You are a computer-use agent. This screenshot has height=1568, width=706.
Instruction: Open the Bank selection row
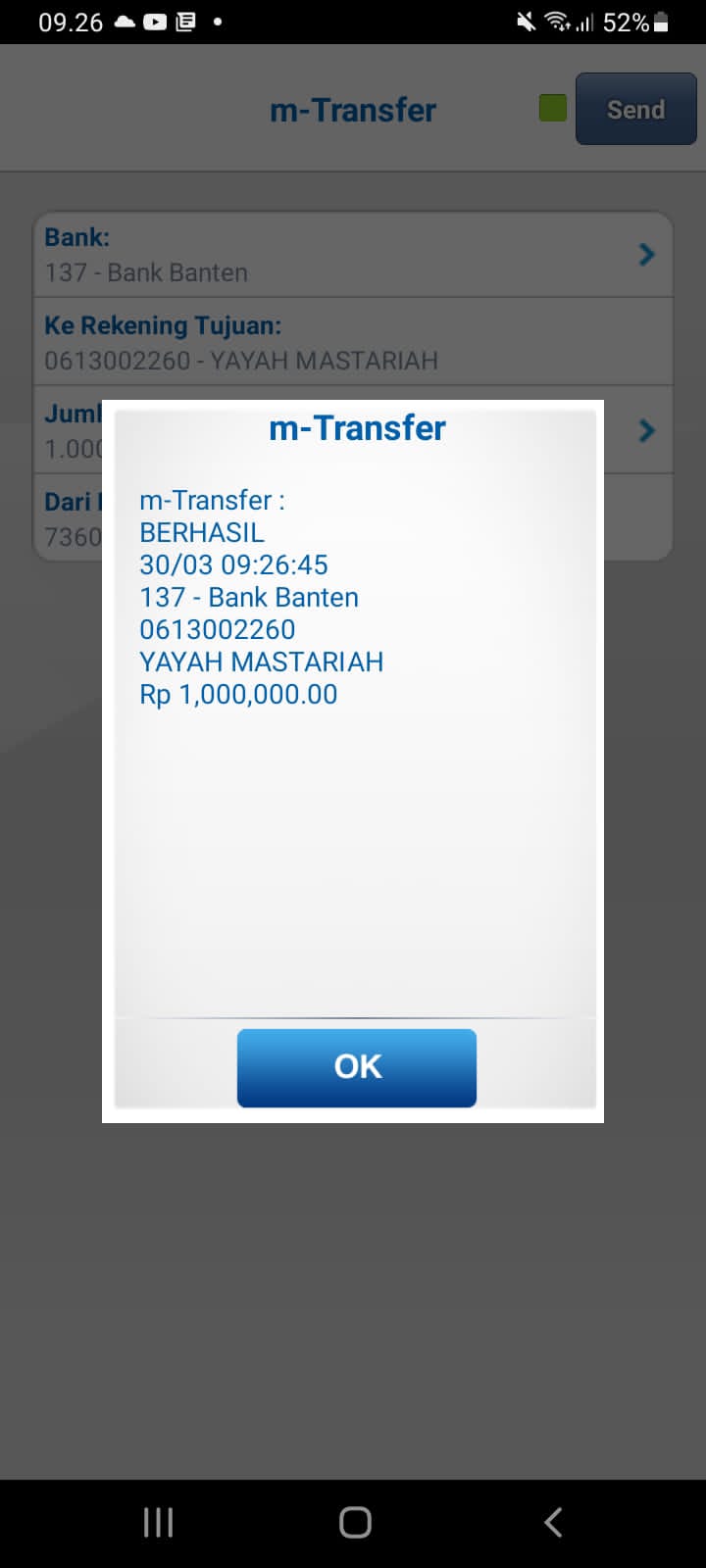click(x=353, y=255)
